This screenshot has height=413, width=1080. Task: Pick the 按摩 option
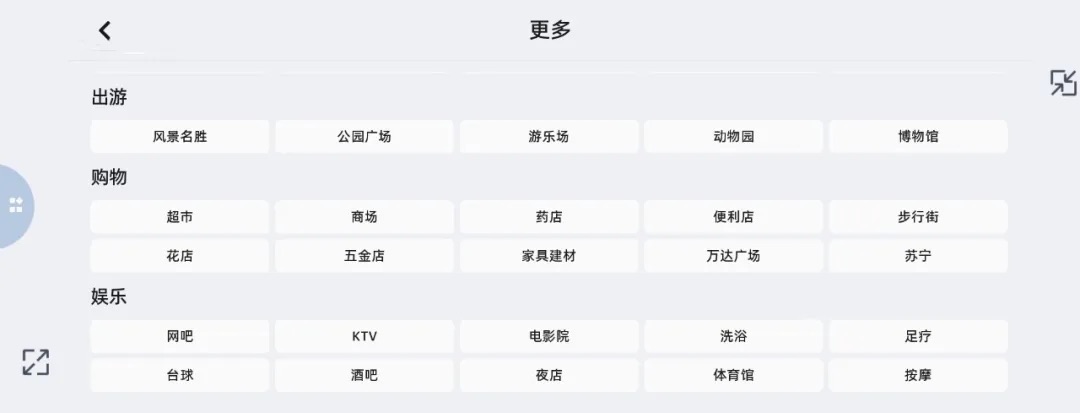(x=918, y=376)
